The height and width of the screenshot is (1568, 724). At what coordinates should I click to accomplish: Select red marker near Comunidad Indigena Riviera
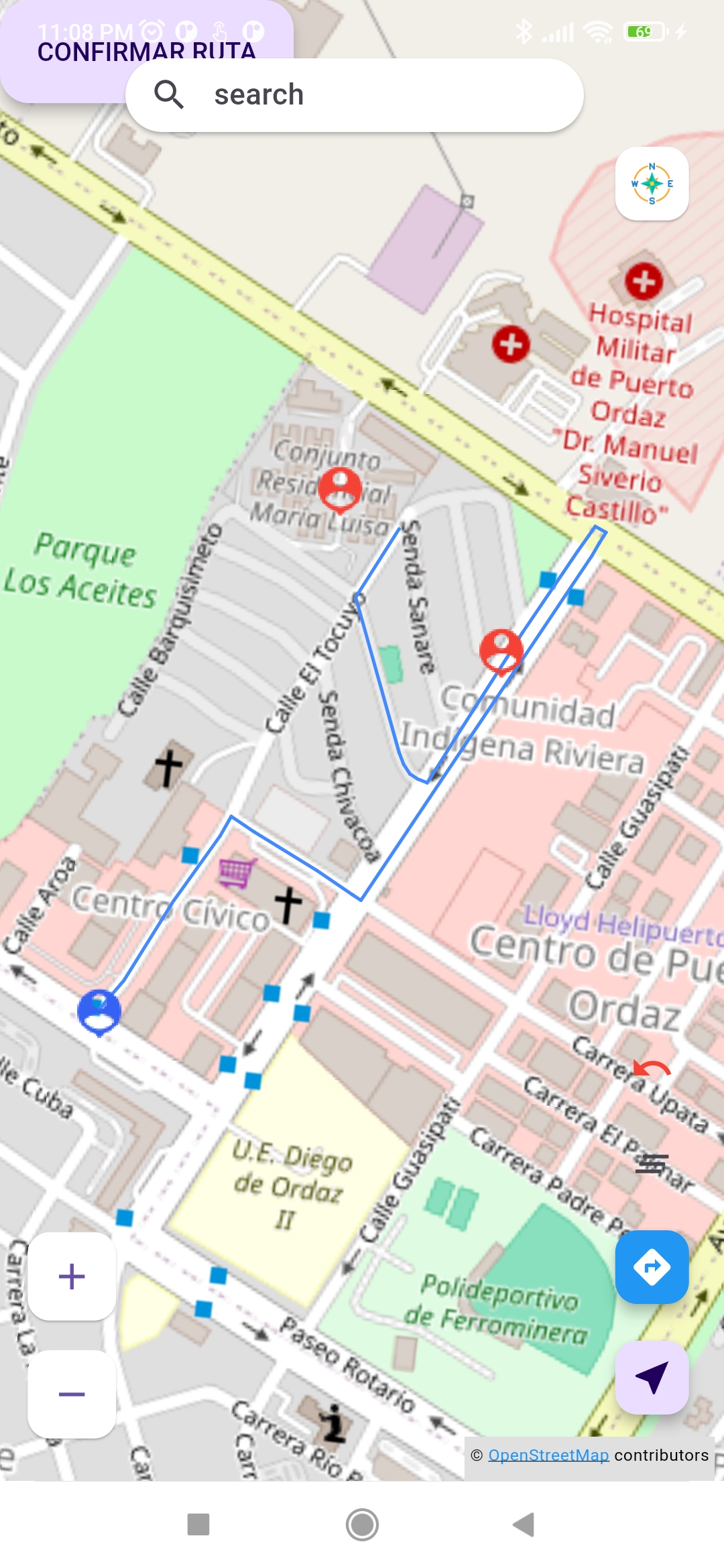[501, 650]
